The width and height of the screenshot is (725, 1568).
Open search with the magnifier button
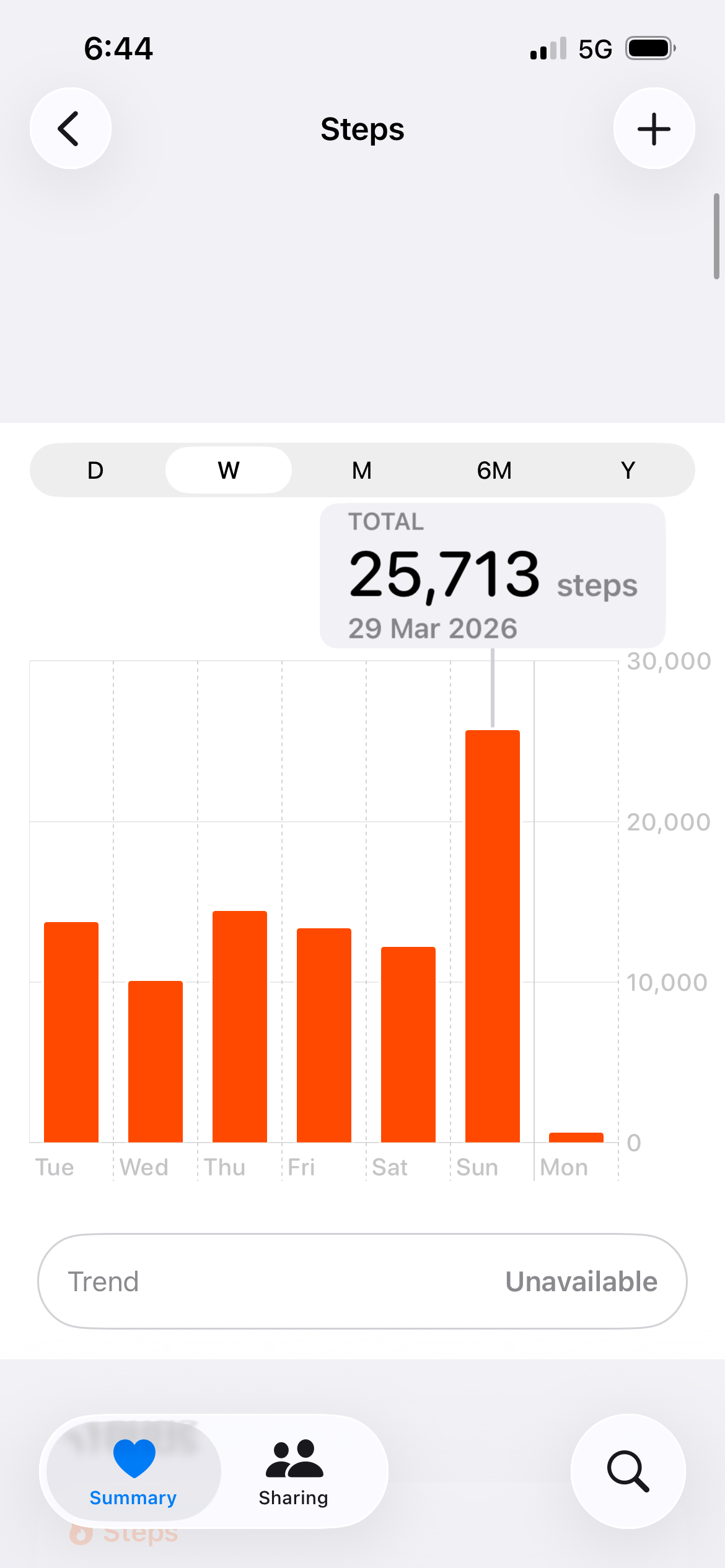pyautogui.click(x=628, y=1471)
